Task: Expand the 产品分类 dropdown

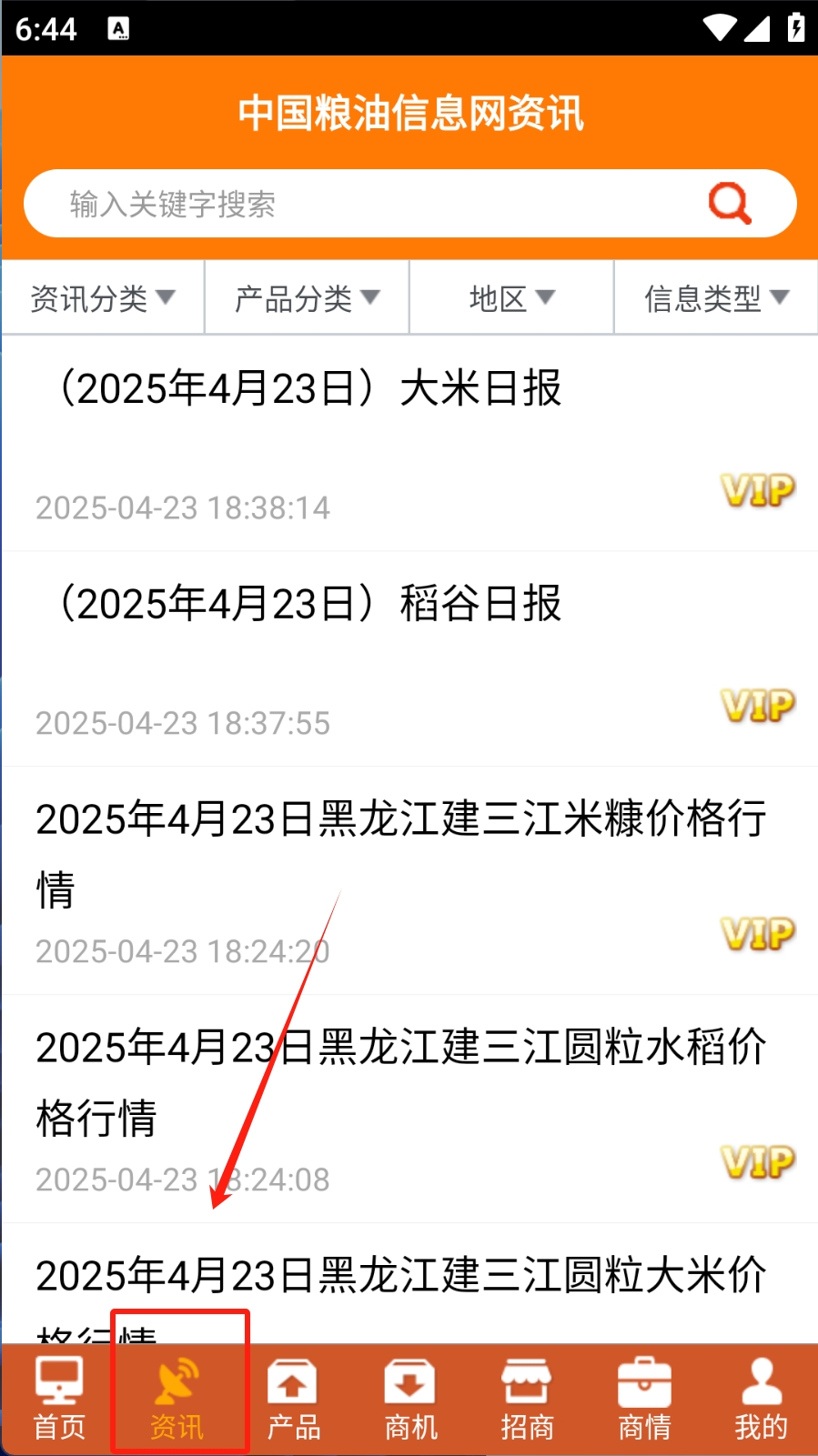Action: [307, 298]
